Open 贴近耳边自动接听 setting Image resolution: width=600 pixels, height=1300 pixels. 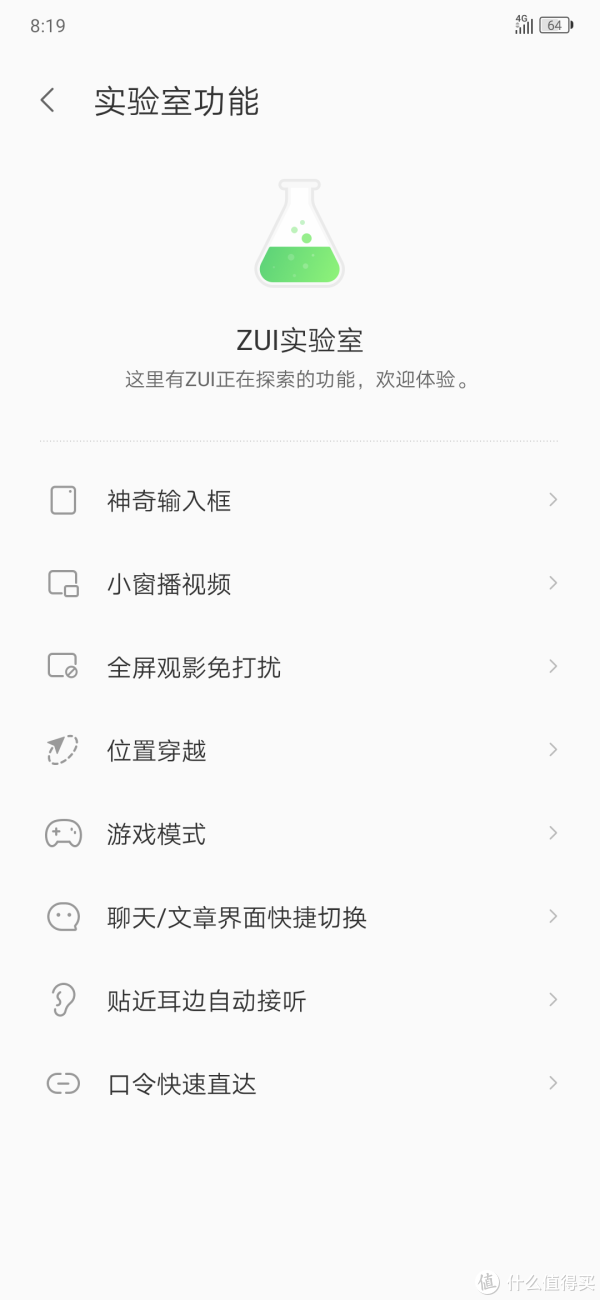tap(300, 1000)
